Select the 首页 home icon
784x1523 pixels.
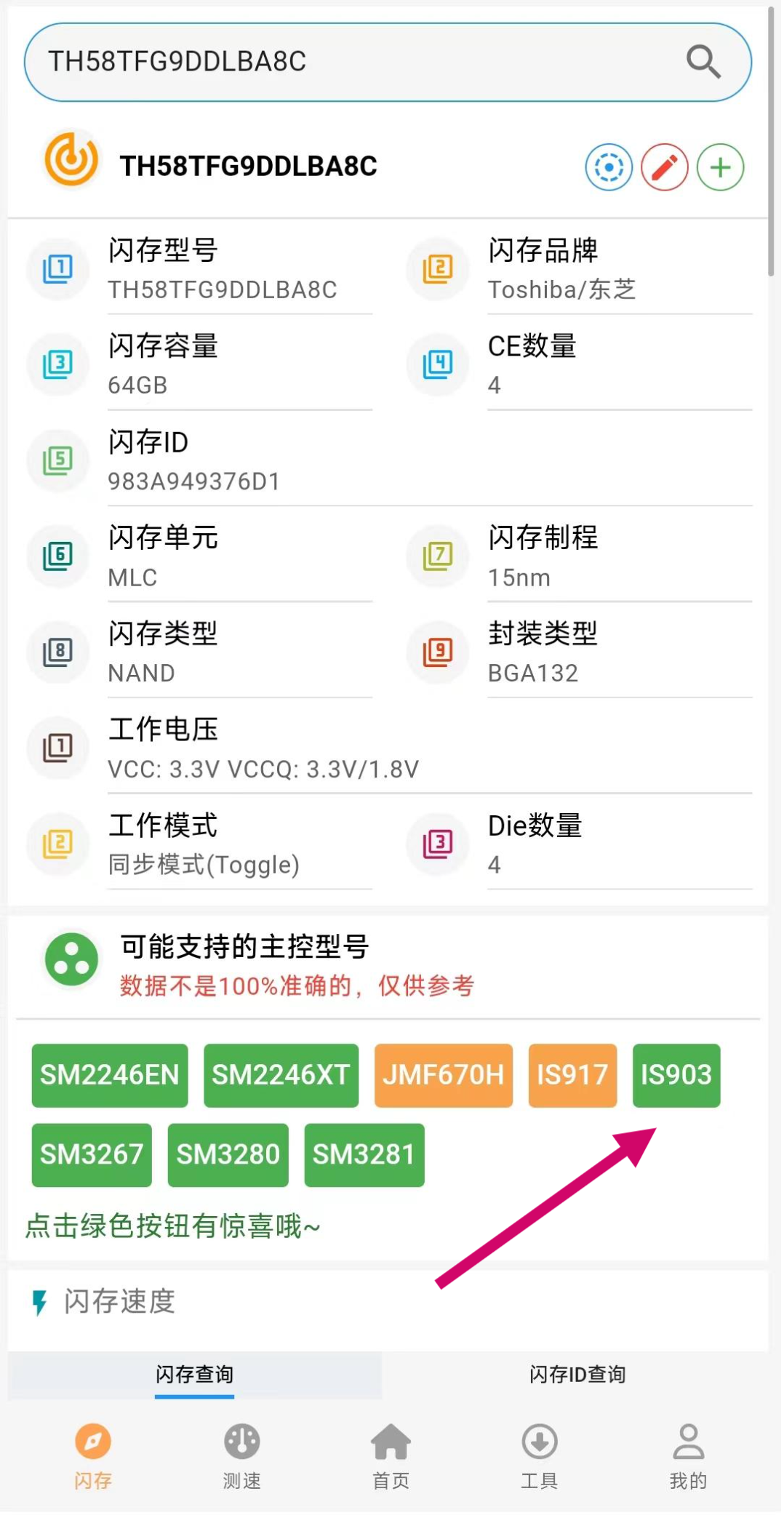pos(390,1442)
